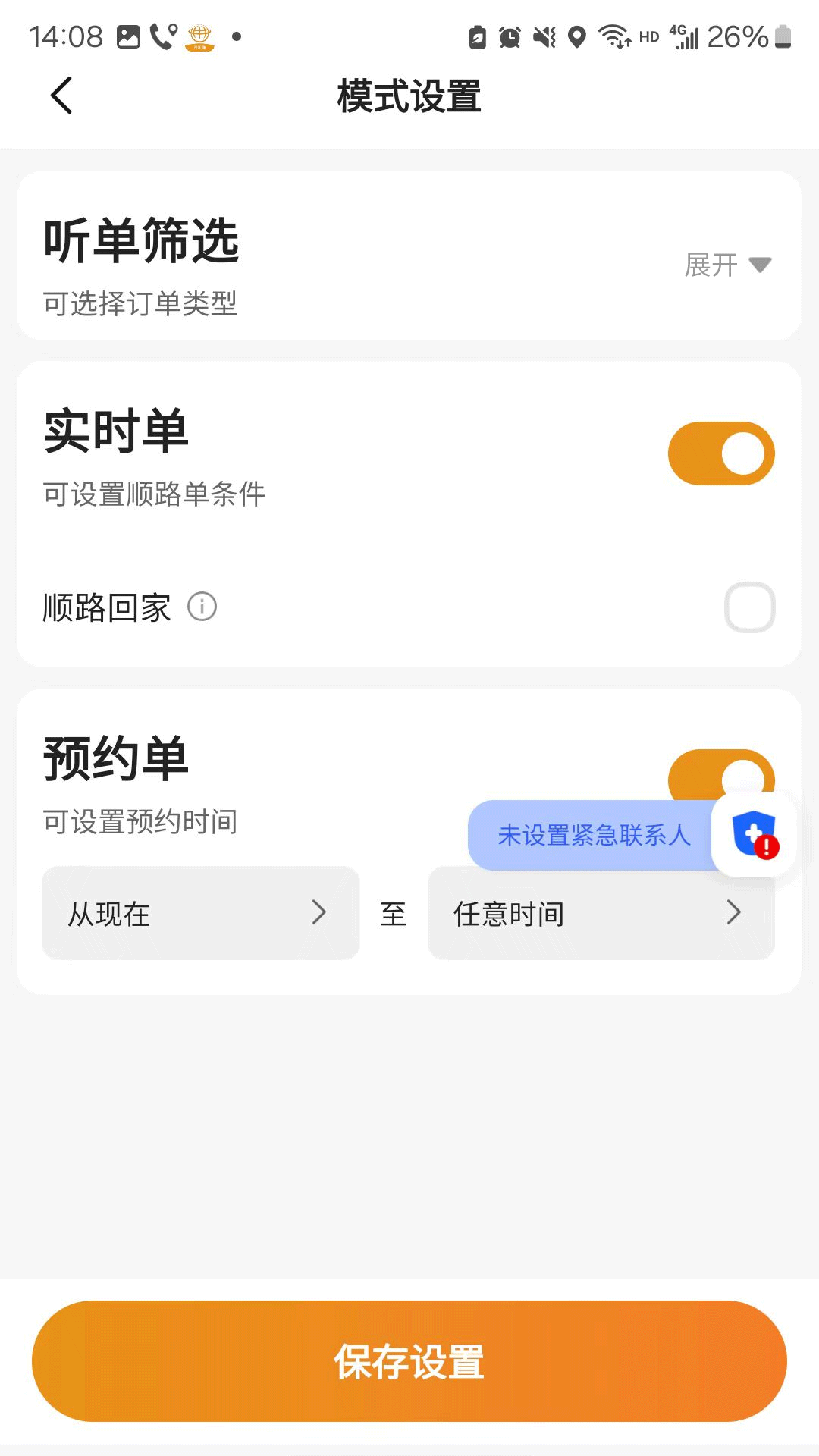This screenshot has width=819, height=1456.
Task: Select the 模式设置 title text
Action: coord(409,97)
